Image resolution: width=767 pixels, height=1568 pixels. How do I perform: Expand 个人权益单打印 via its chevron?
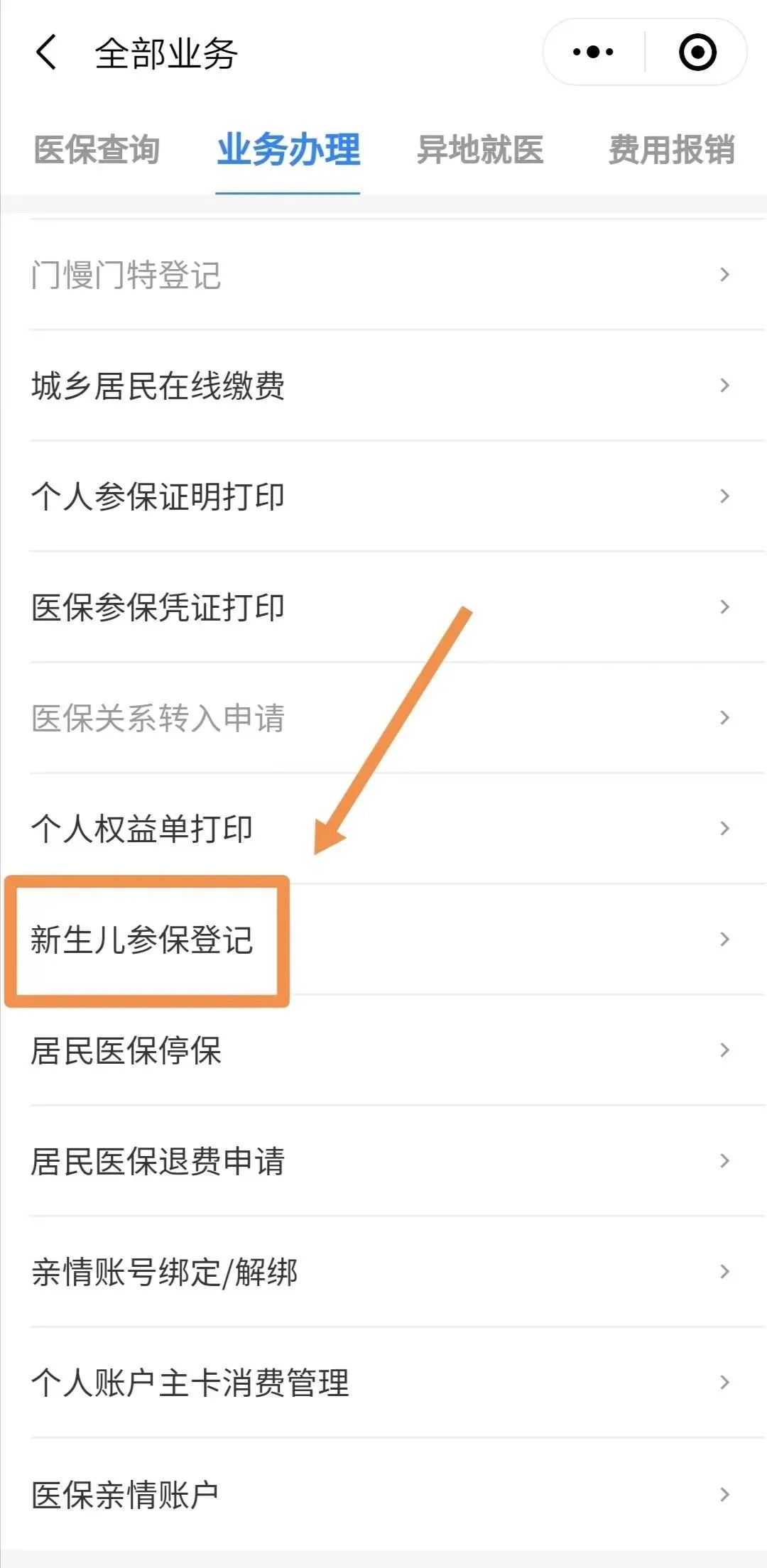(x=724, y=828)
